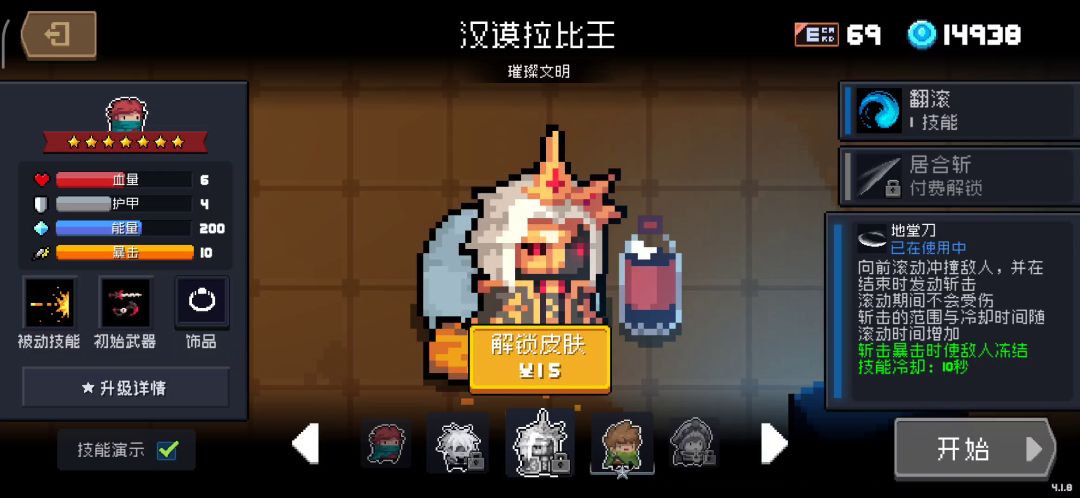Toggle the 技能演示 checkbox
The width and height of the screenshot is (1080, 498).
click(167, 451)
